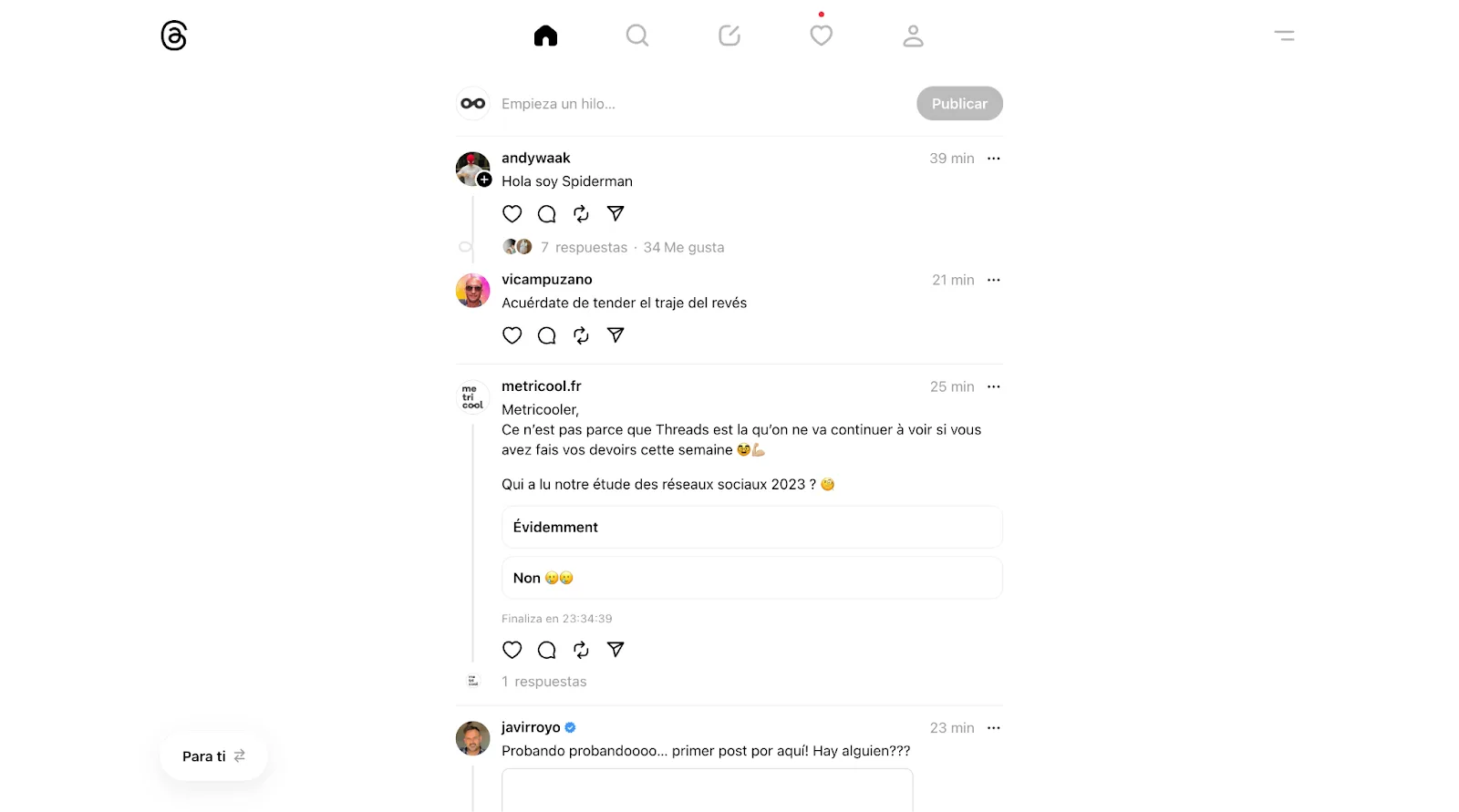Screen dimensions: 1459x812
Task: Open the new thread composer icon
Action: (x=729, y=36)
